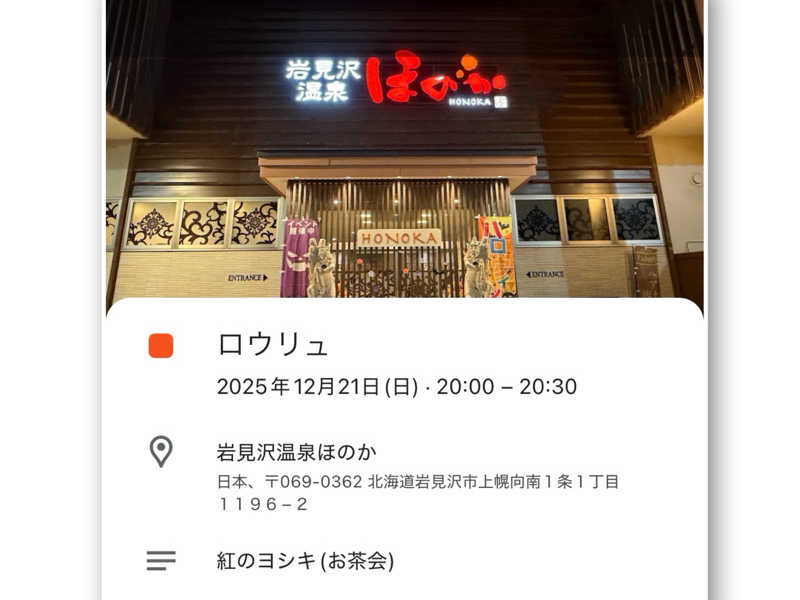800x600 pixels.
Task: Open the 岩見沢温泉ほのか location in maps
Action: click(x=296, y=452)
